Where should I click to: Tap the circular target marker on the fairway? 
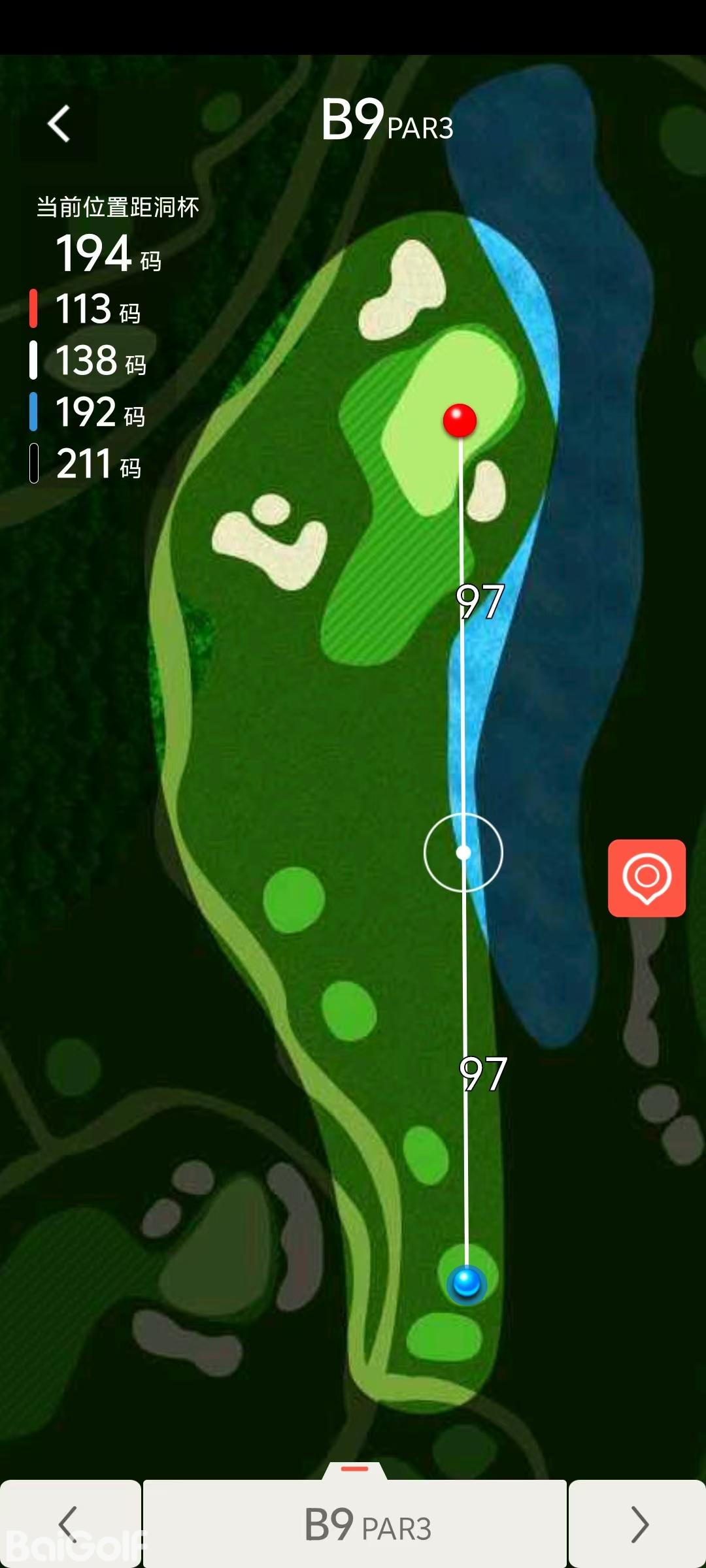coord(463,853)
